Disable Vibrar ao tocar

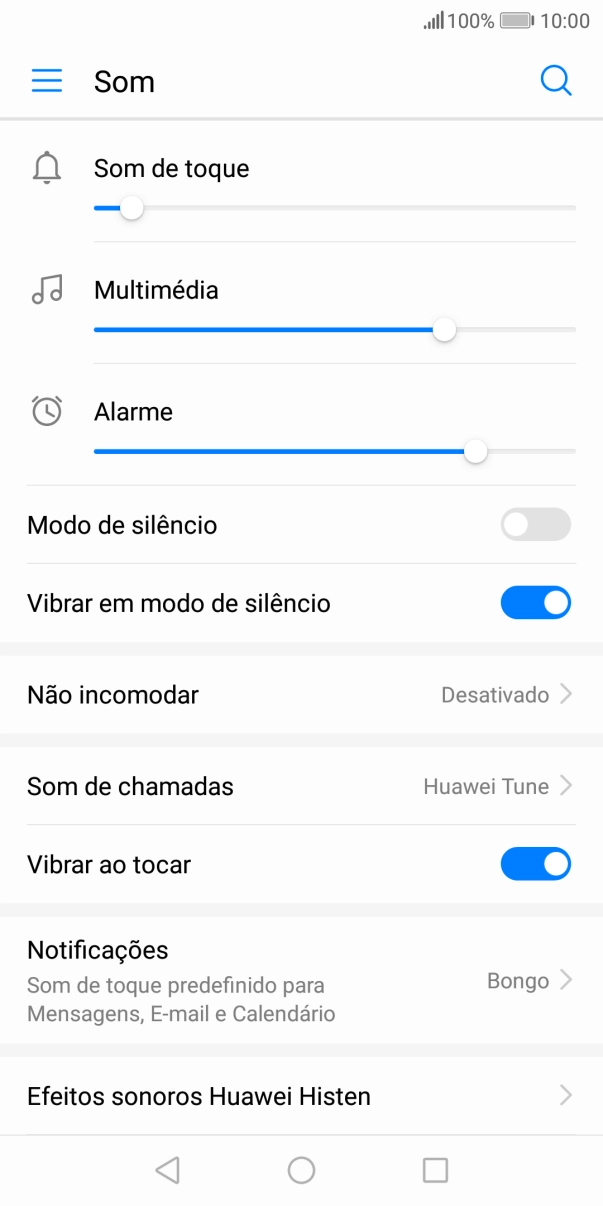point(535,864)
